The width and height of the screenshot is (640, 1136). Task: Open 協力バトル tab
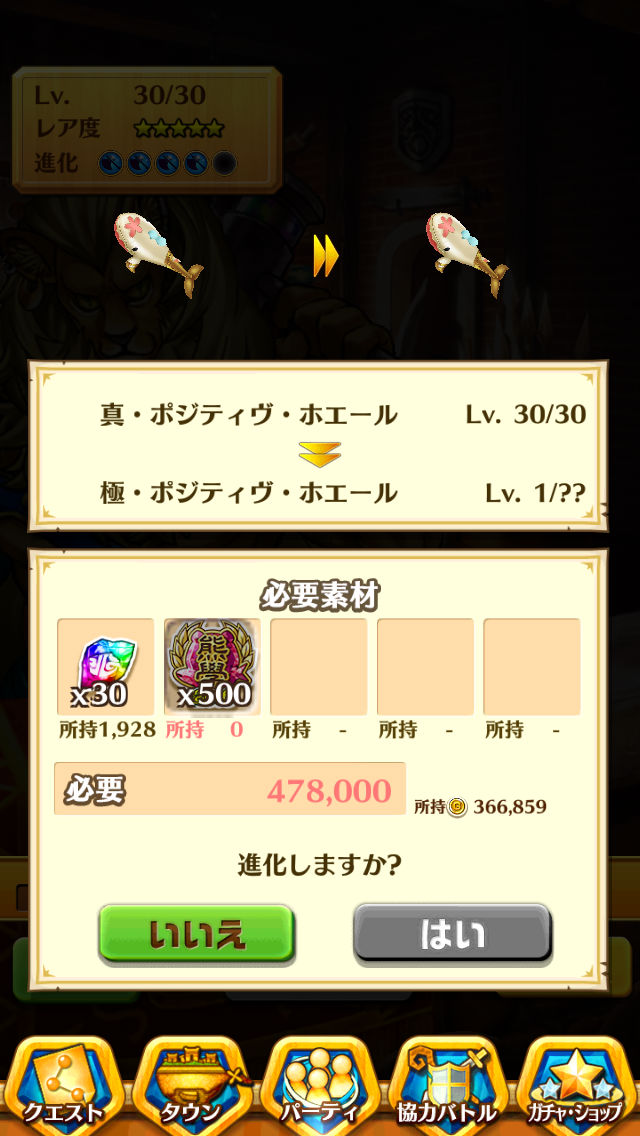[449, 1086]
